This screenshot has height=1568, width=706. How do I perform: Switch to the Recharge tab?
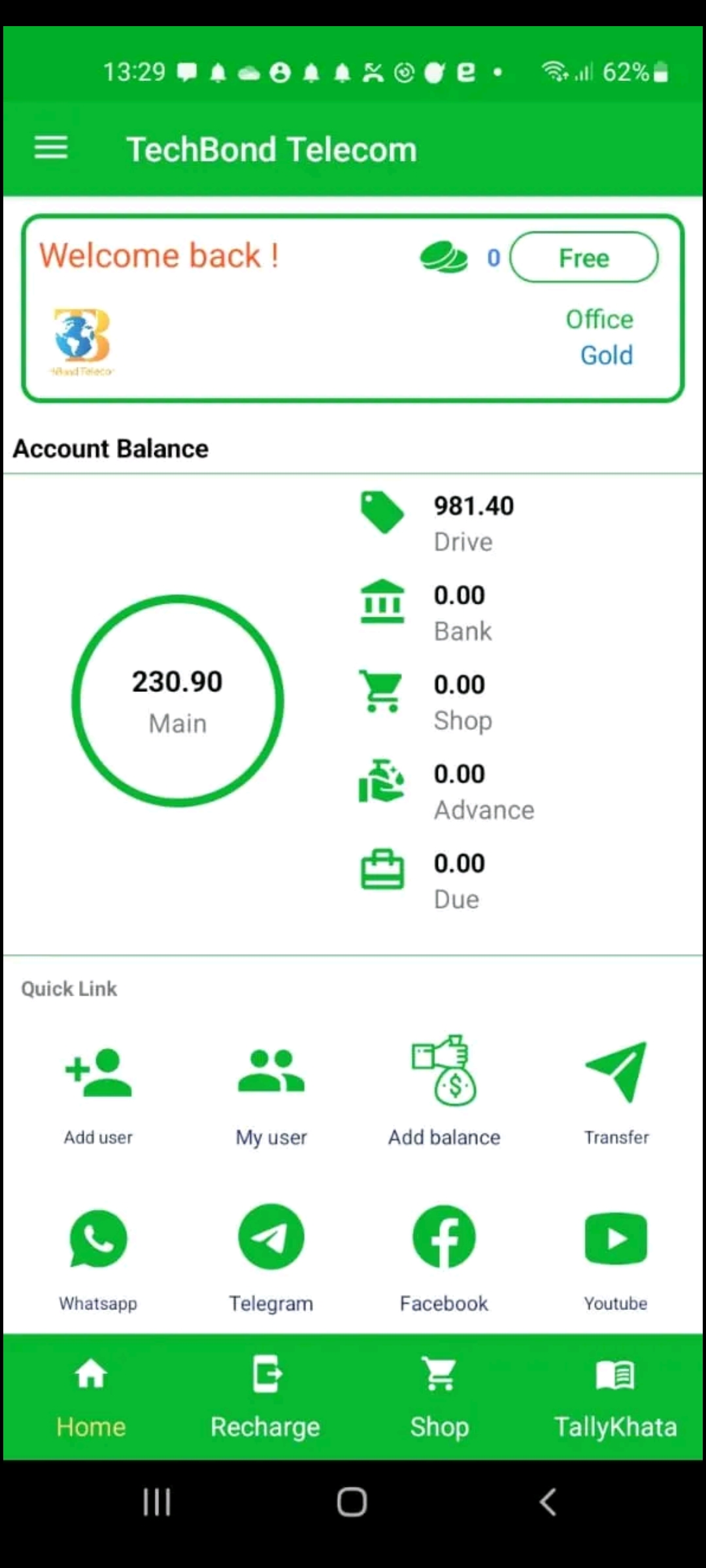click(265, 1397)
